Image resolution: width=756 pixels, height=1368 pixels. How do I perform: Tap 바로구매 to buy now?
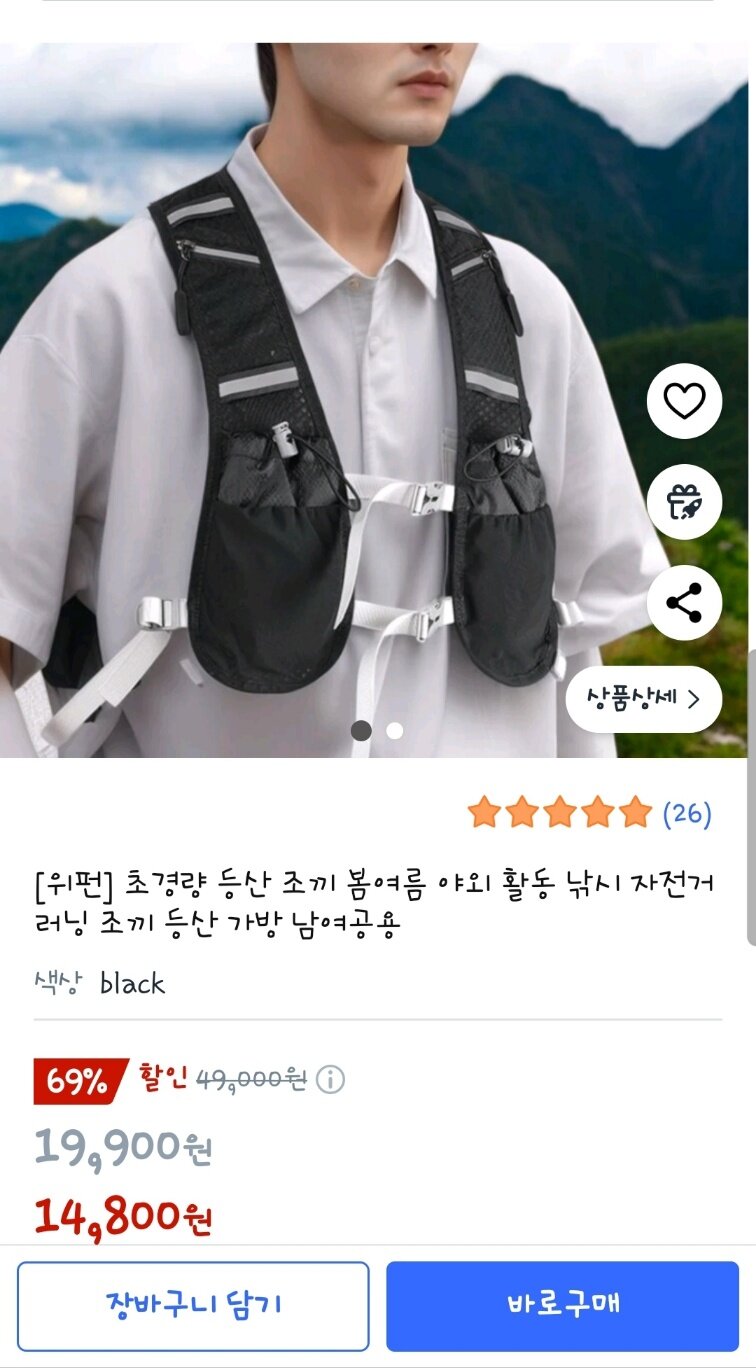[562, 1305]
